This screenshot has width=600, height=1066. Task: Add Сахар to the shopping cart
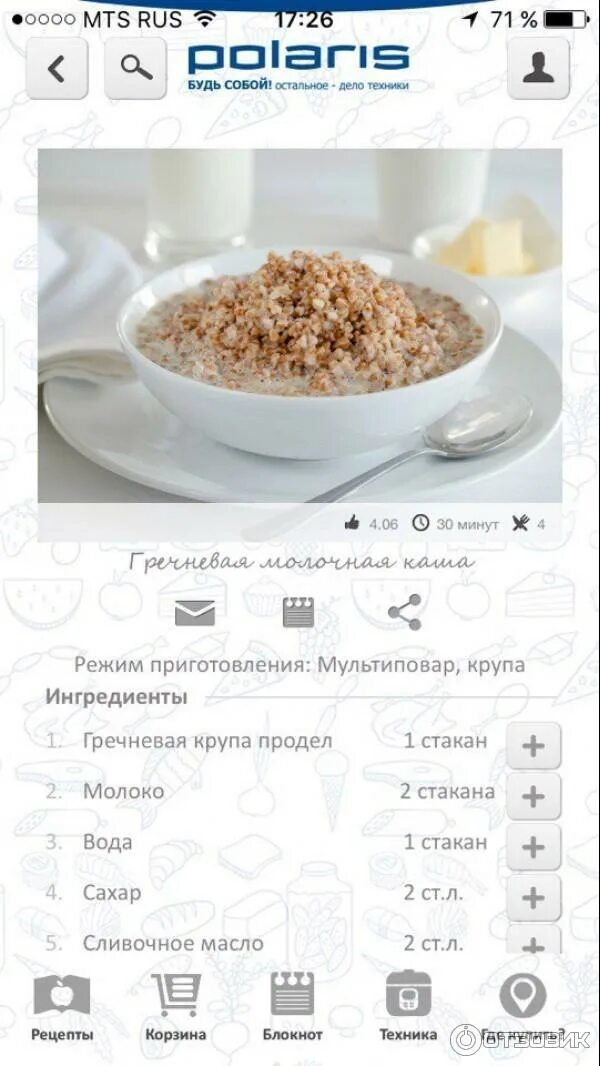pos(533,897)
